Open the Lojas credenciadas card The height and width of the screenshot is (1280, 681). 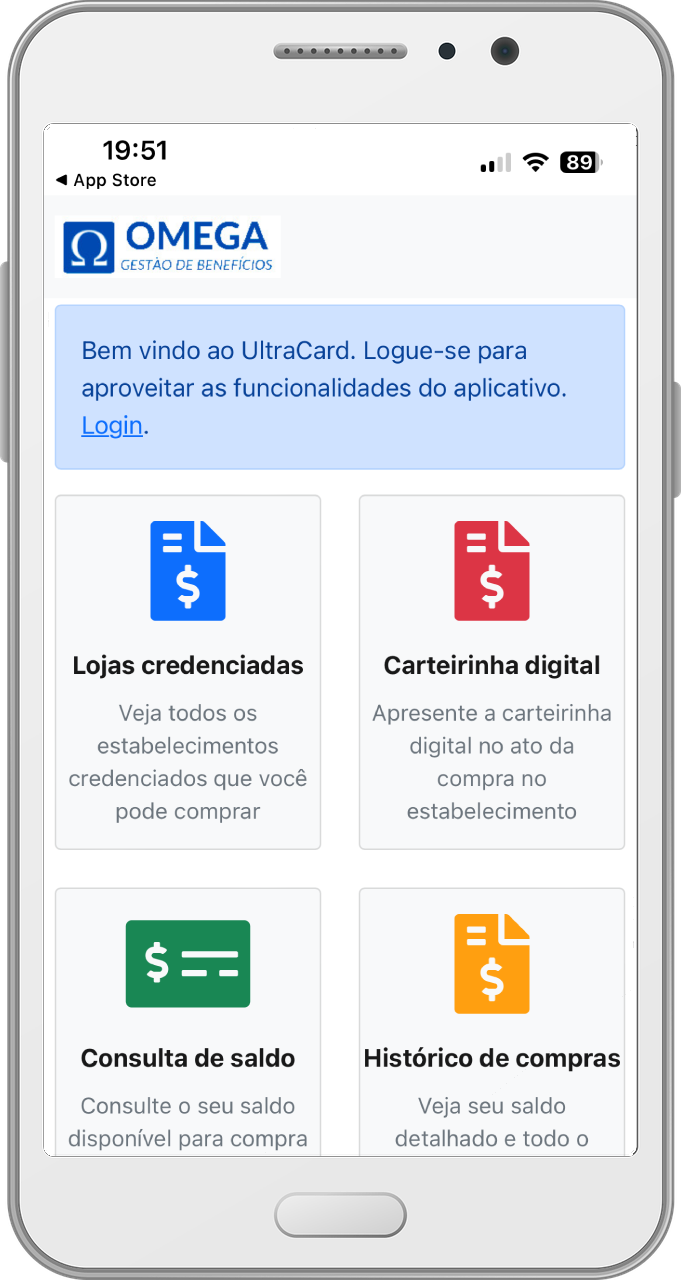188,671
